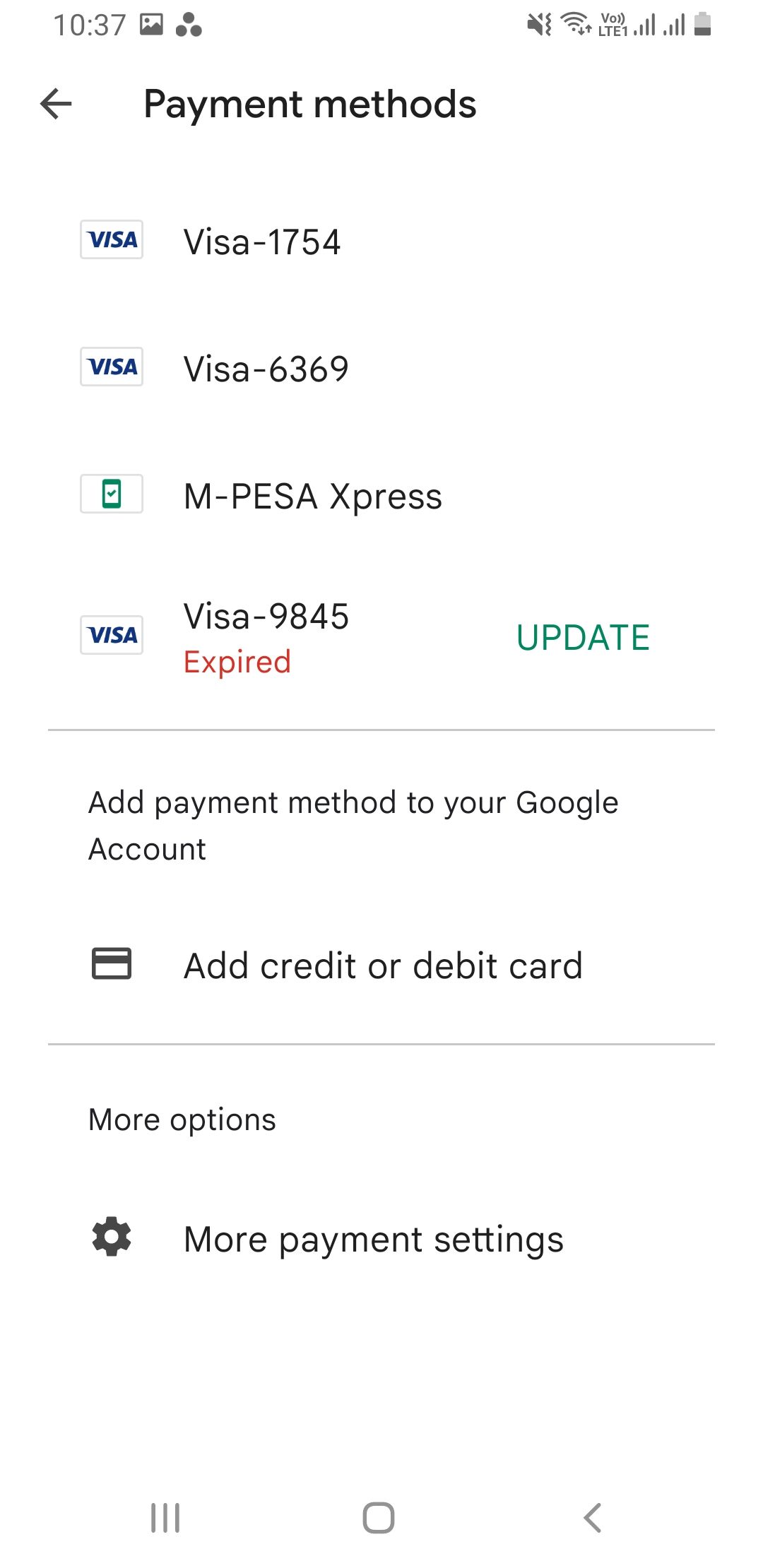Click the credit card icon beside Add card
763x1568 pixels.
click(x=112, y=963)
